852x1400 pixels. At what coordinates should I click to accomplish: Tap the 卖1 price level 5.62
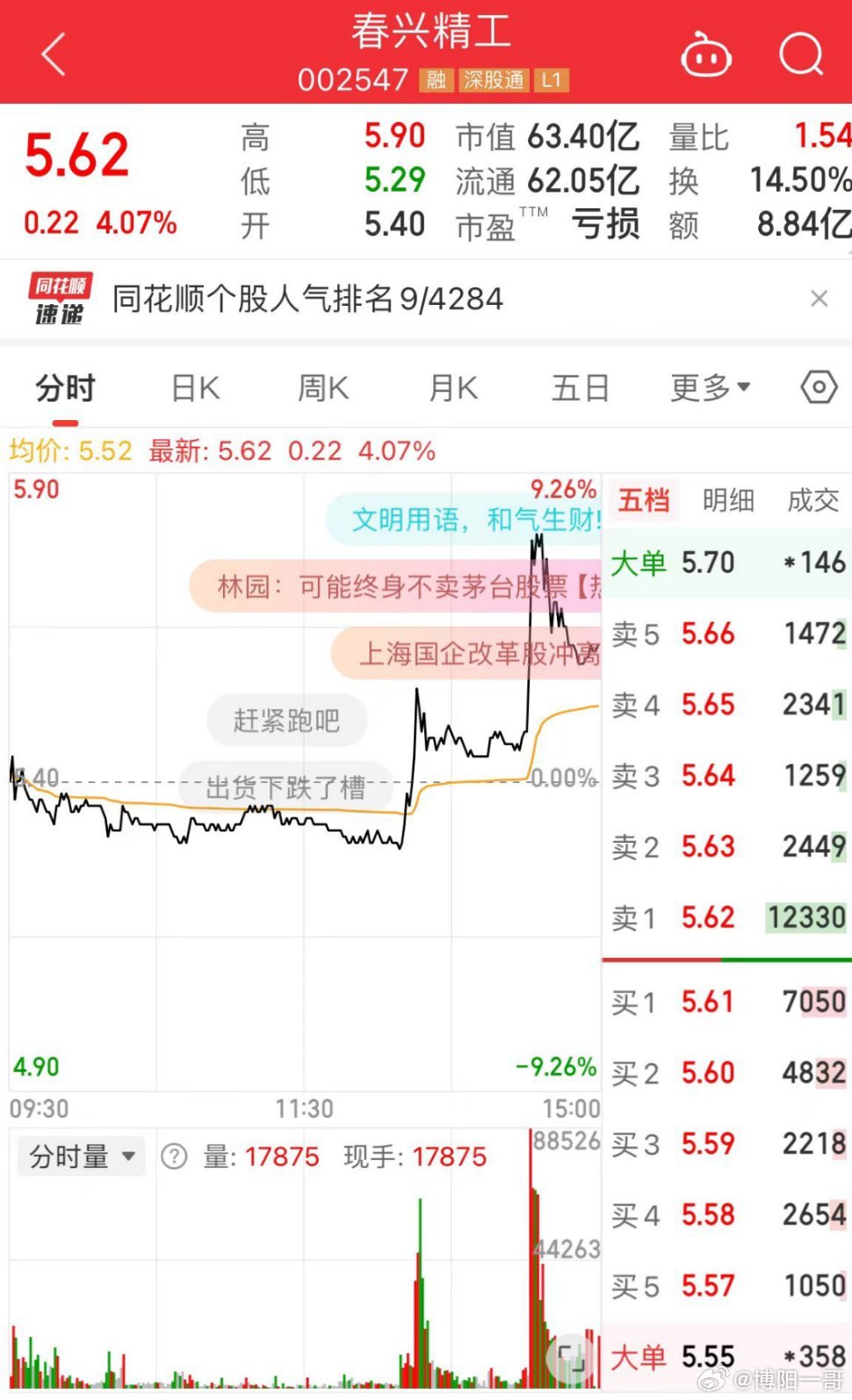(707, 918)
